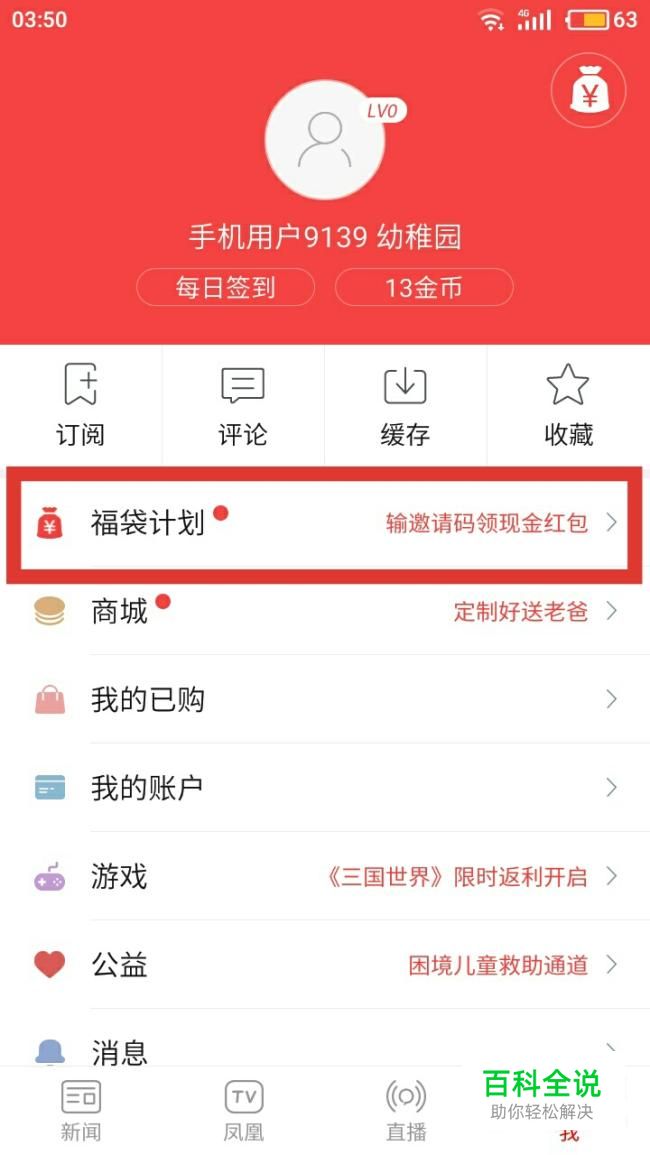Switch to the 凤凰 TV tab

(243, 1111)
